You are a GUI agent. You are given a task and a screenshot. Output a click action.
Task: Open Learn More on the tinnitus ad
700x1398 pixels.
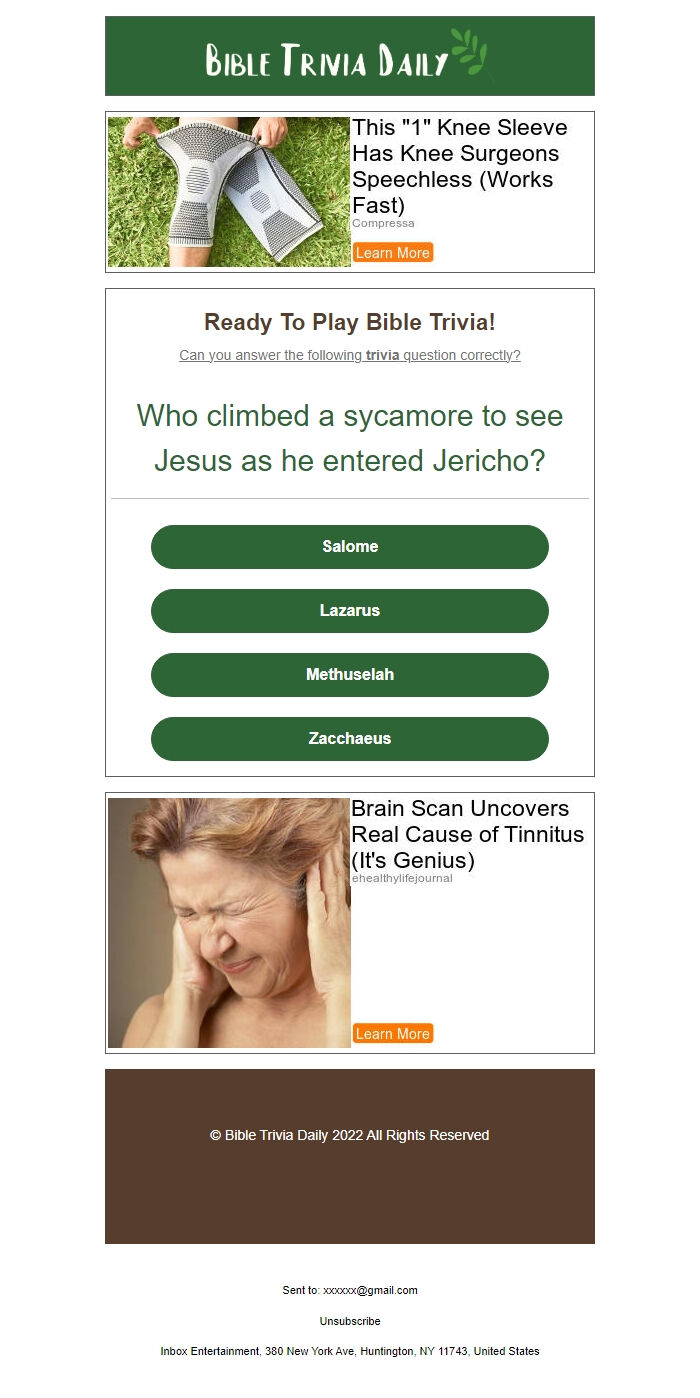[392, 1034]
